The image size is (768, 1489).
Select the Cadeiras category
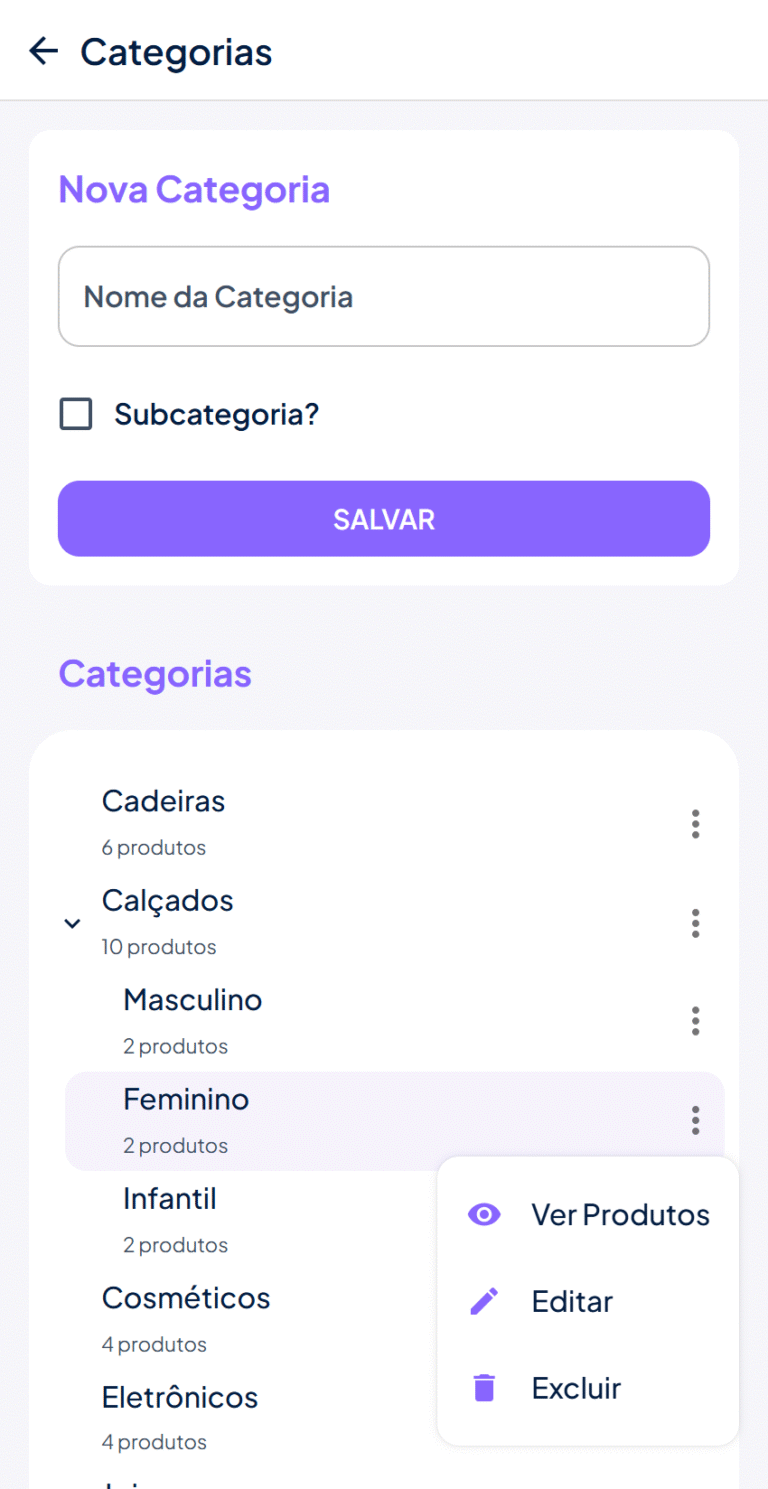coord(164,802)
